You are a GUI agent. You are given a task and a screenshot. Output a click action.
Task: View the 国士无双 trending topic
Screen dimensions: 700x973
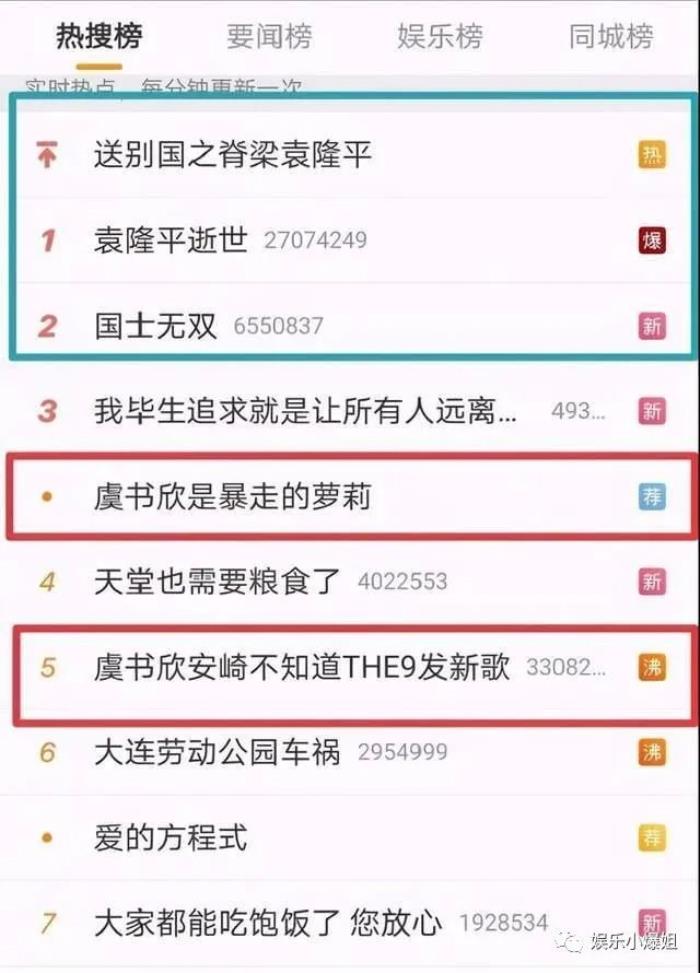155,326
